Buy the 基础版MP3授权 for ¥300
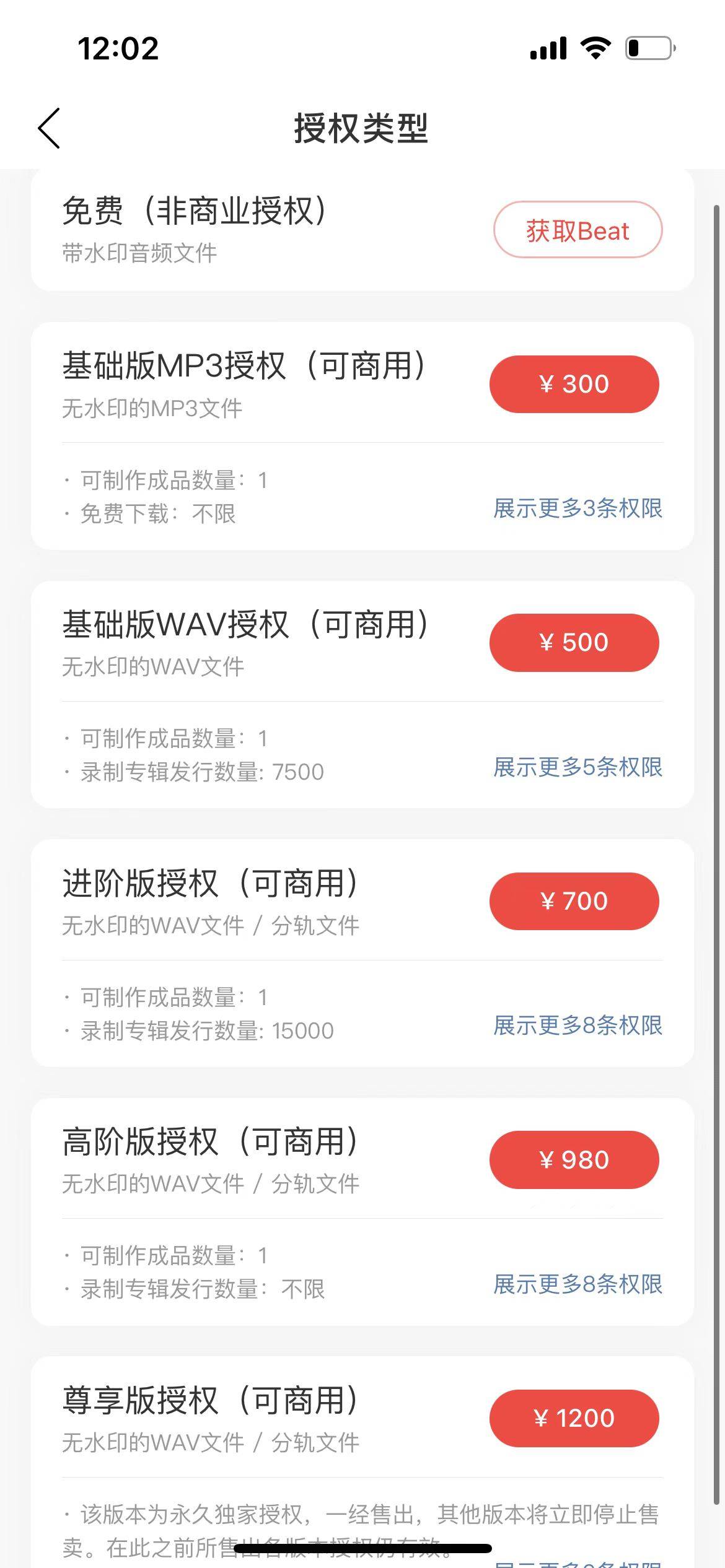Image resolution: width=725 pixels, height=1568 pixels. (574, 384)
